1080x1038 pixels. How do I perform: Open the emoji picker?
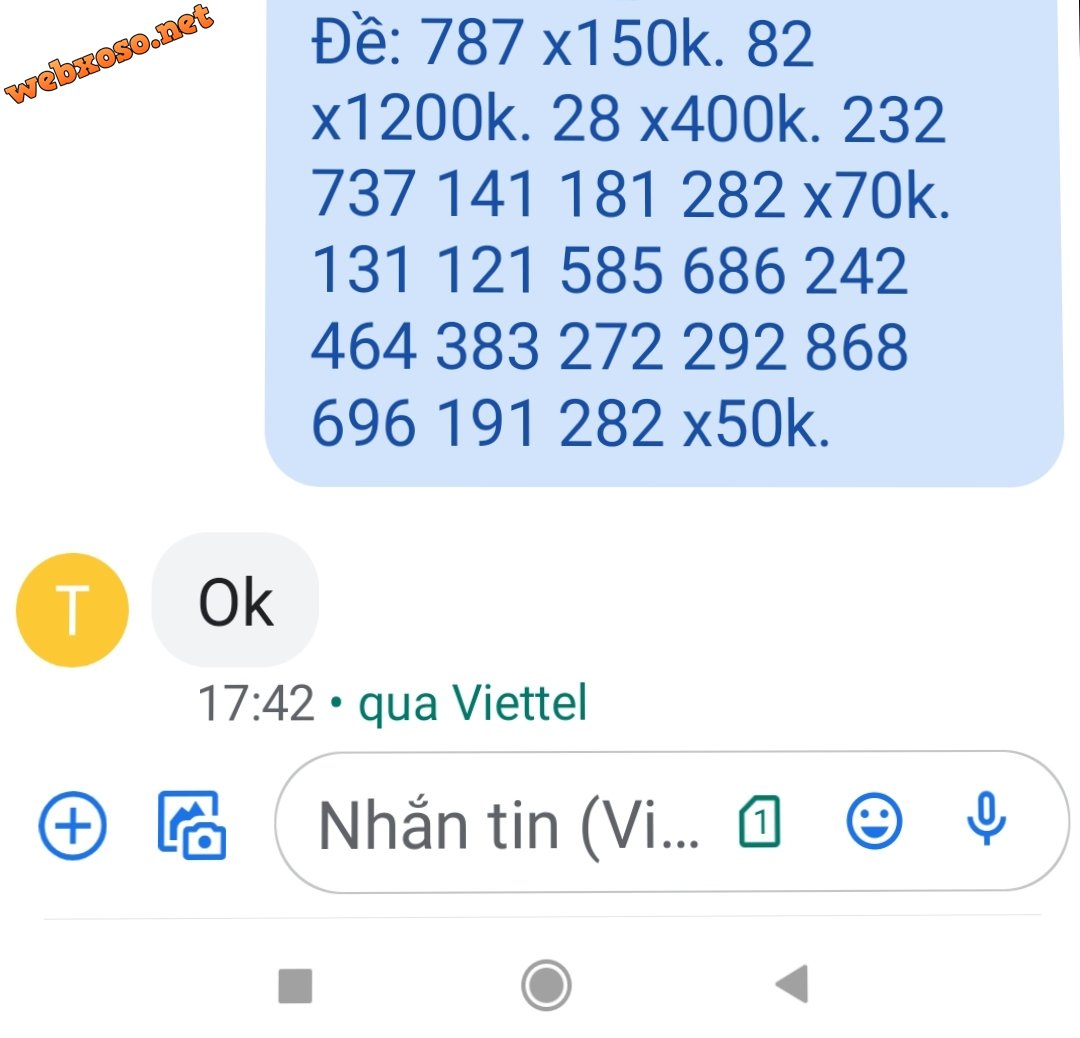point(874,823)
